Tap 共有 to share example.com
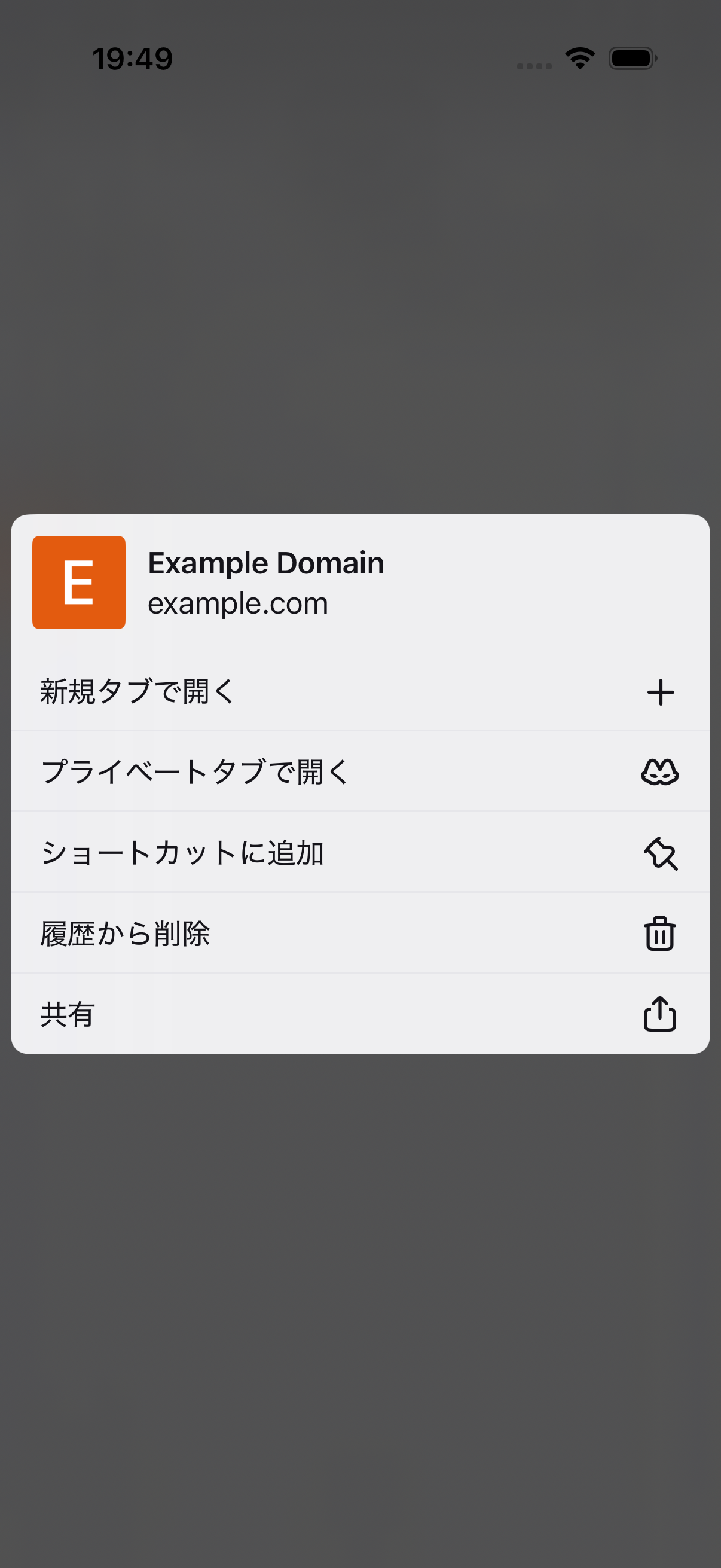Viewport: 721px width, 1568px height. tap(360, 1014)
